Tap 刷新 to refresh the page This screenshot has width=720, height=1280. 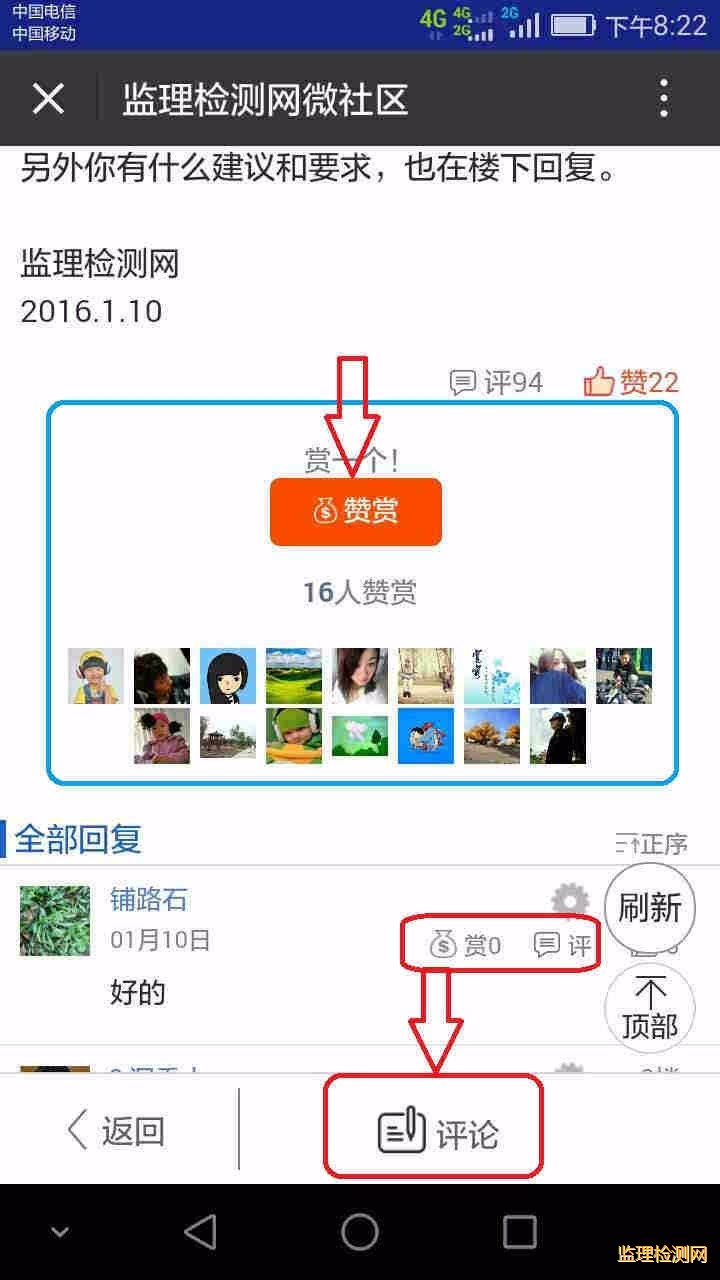pos(650,908)
